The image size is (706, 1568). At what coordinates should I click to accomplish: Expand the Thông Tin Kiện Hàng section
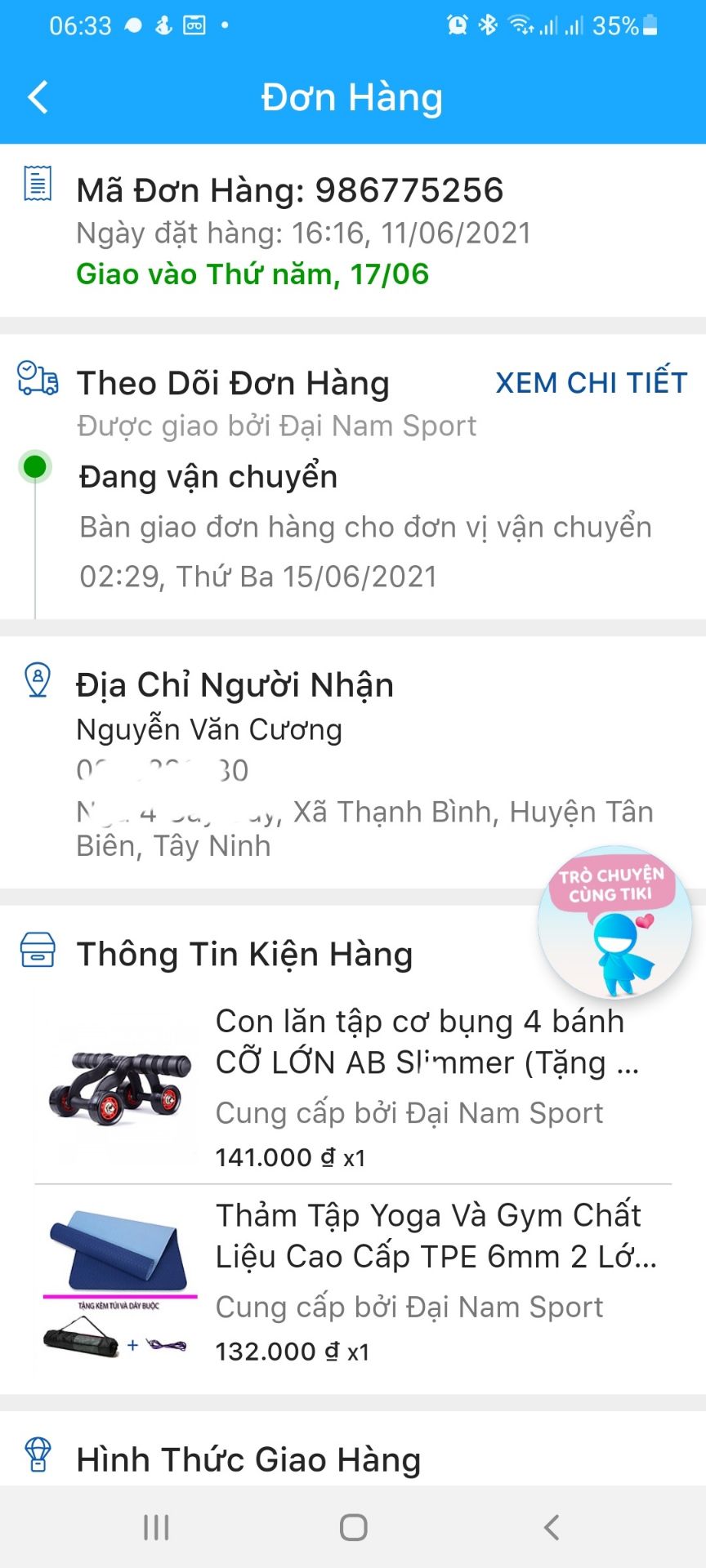[244, 952]
